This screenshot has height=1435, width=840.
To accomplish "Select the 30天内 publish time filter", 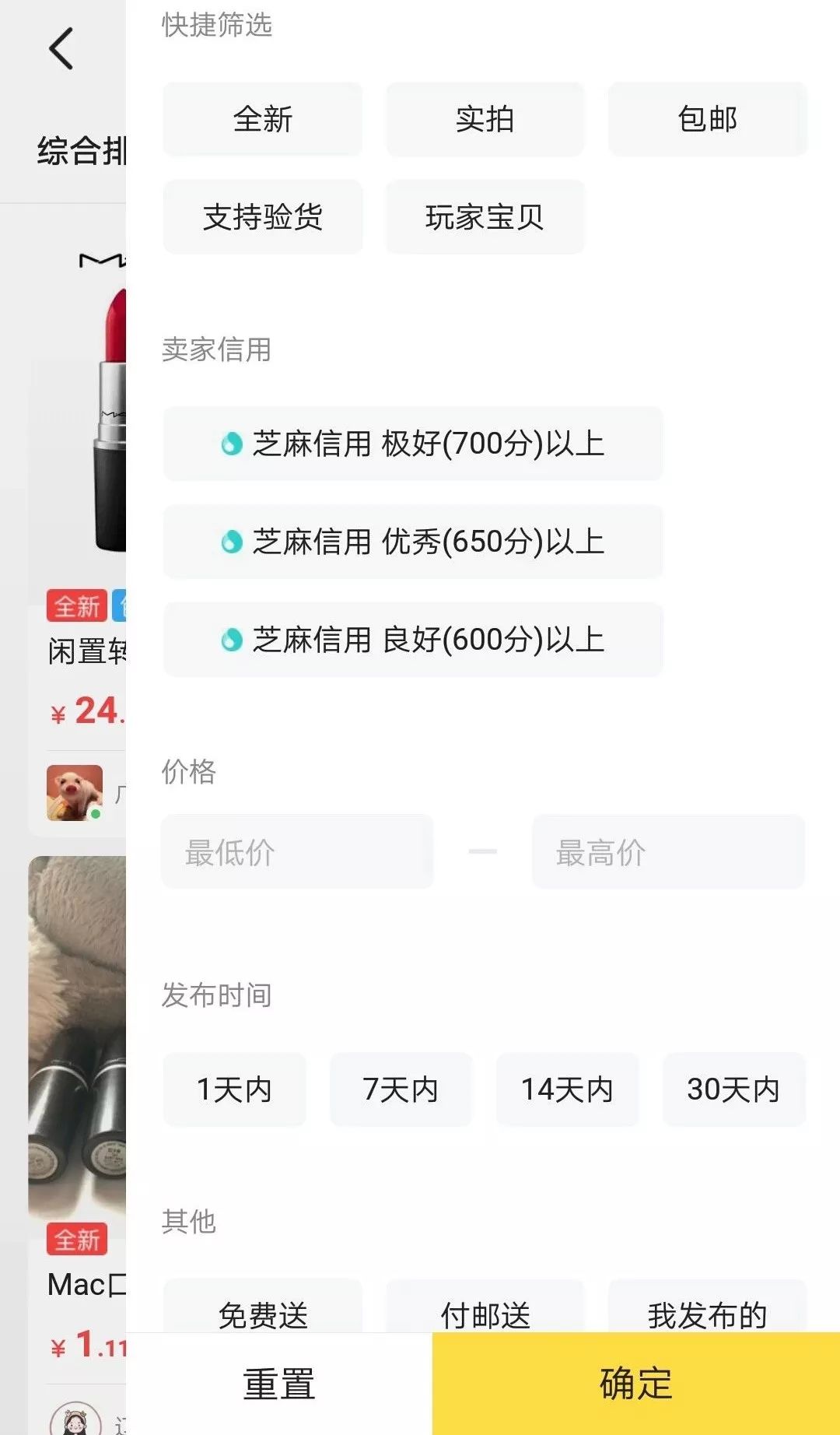I will point(733,1089).
